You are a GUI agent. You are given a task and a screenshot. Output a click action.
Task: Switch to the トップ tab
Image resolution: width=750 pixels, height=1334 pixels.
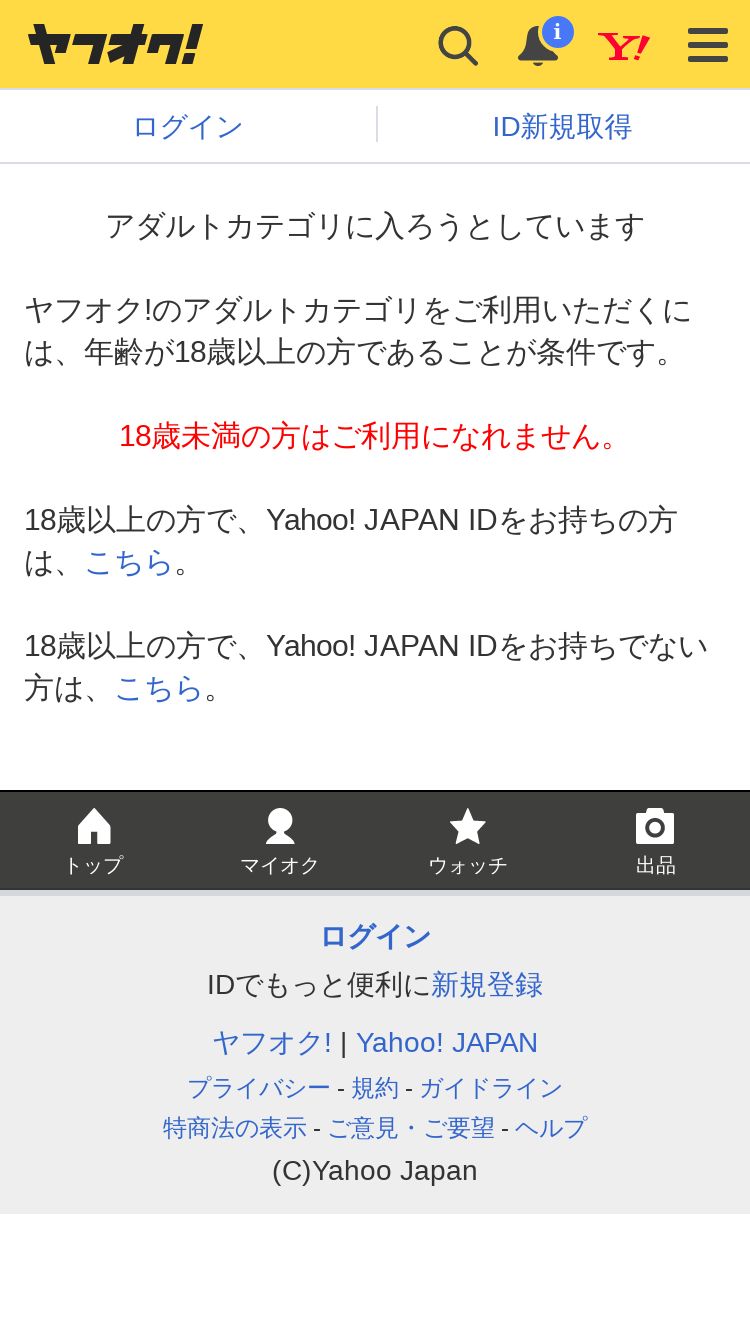tap(94, 841)
